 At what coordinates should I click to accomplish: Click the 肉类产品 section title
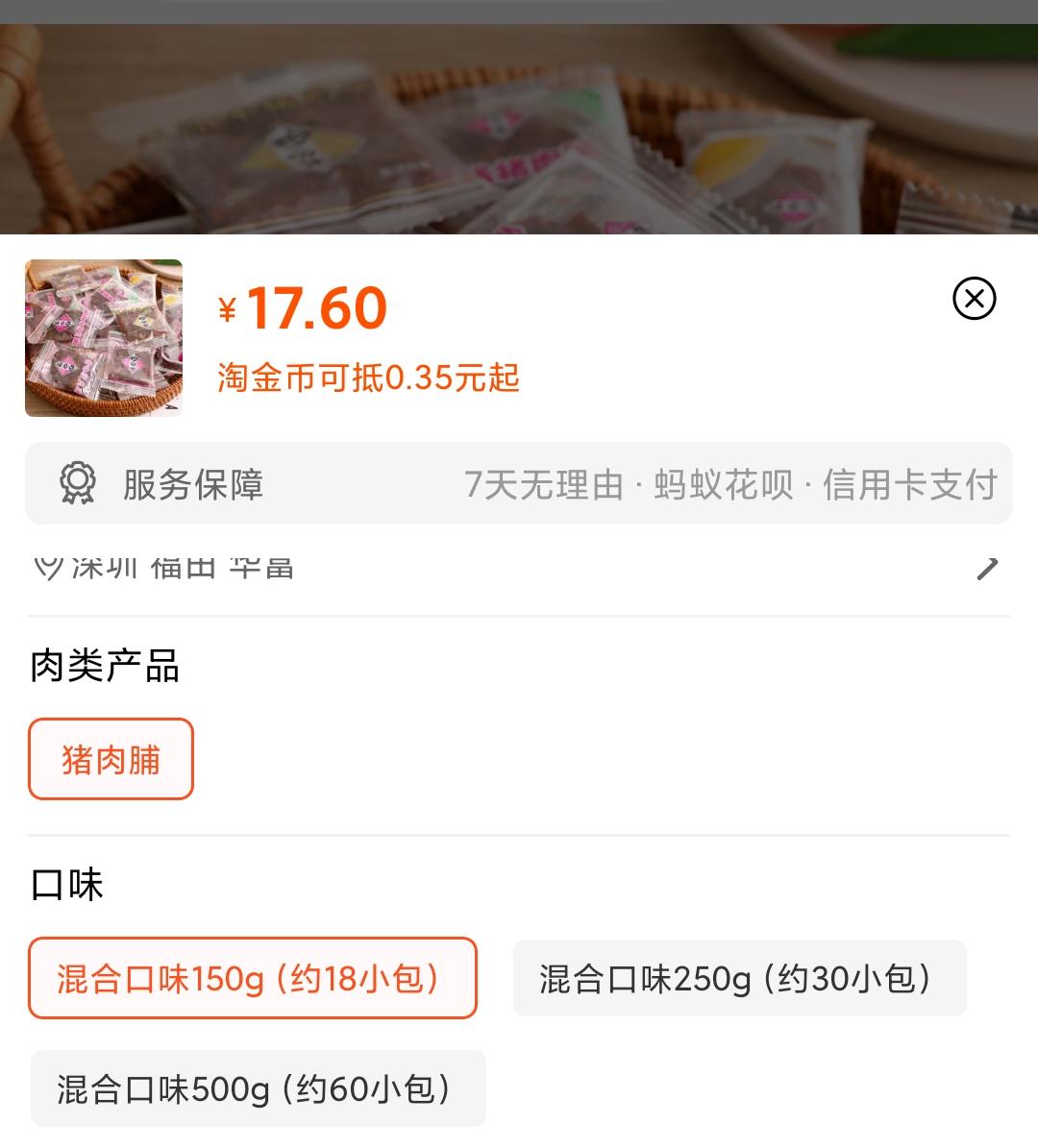104,668
